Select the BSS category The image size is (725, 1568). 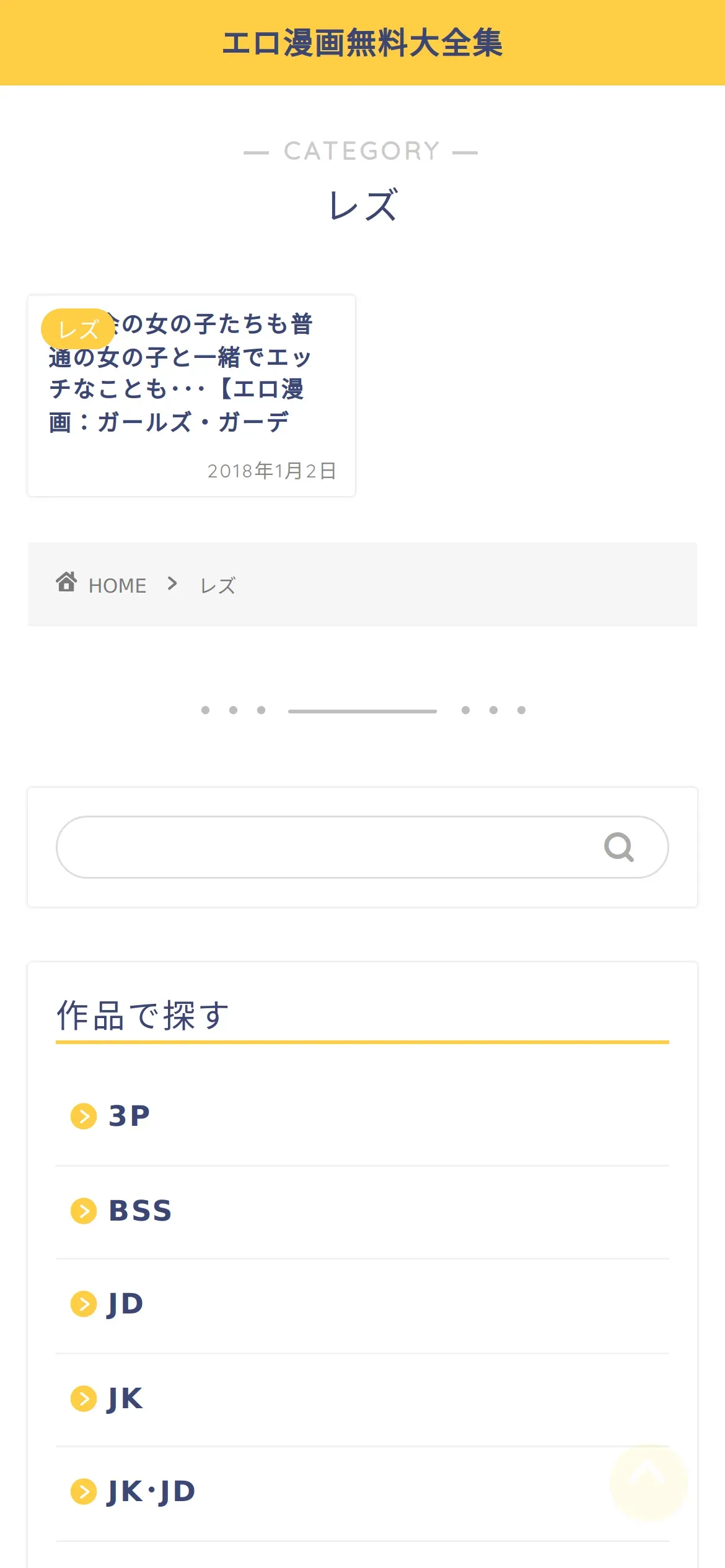140,1211
